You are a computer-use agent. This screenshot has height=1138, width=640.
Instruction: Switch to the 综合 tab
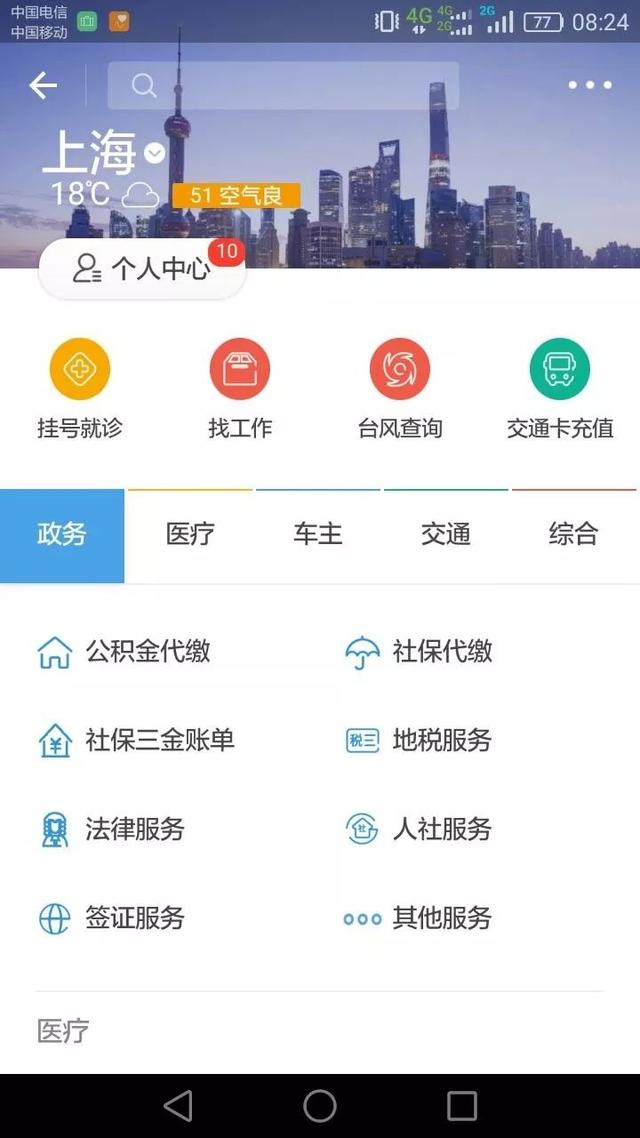point(573,535)
